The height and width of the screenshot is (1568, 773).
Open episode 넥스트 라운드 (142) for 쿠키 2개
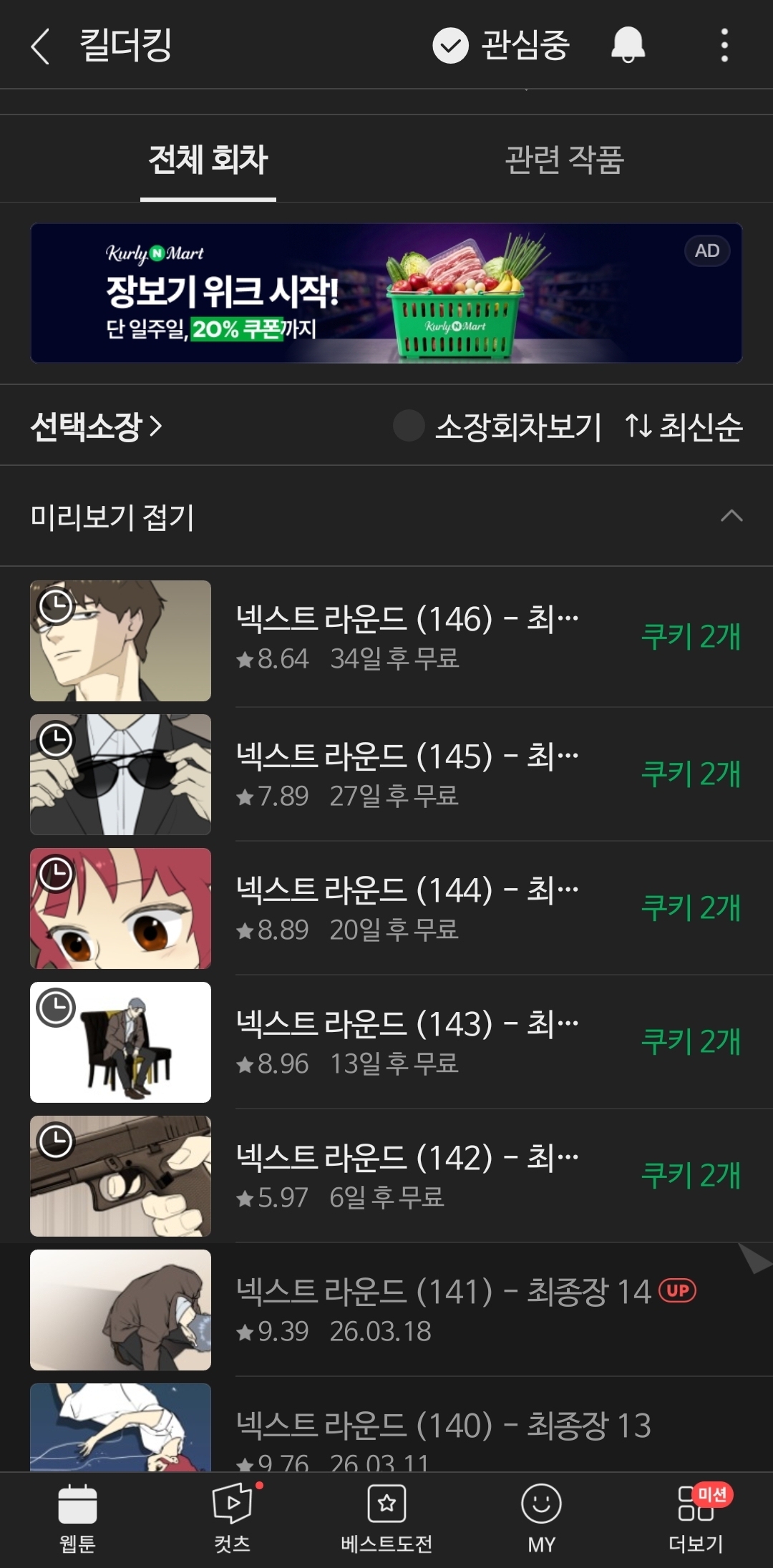pyautogui.click(x=386, y=1176)
